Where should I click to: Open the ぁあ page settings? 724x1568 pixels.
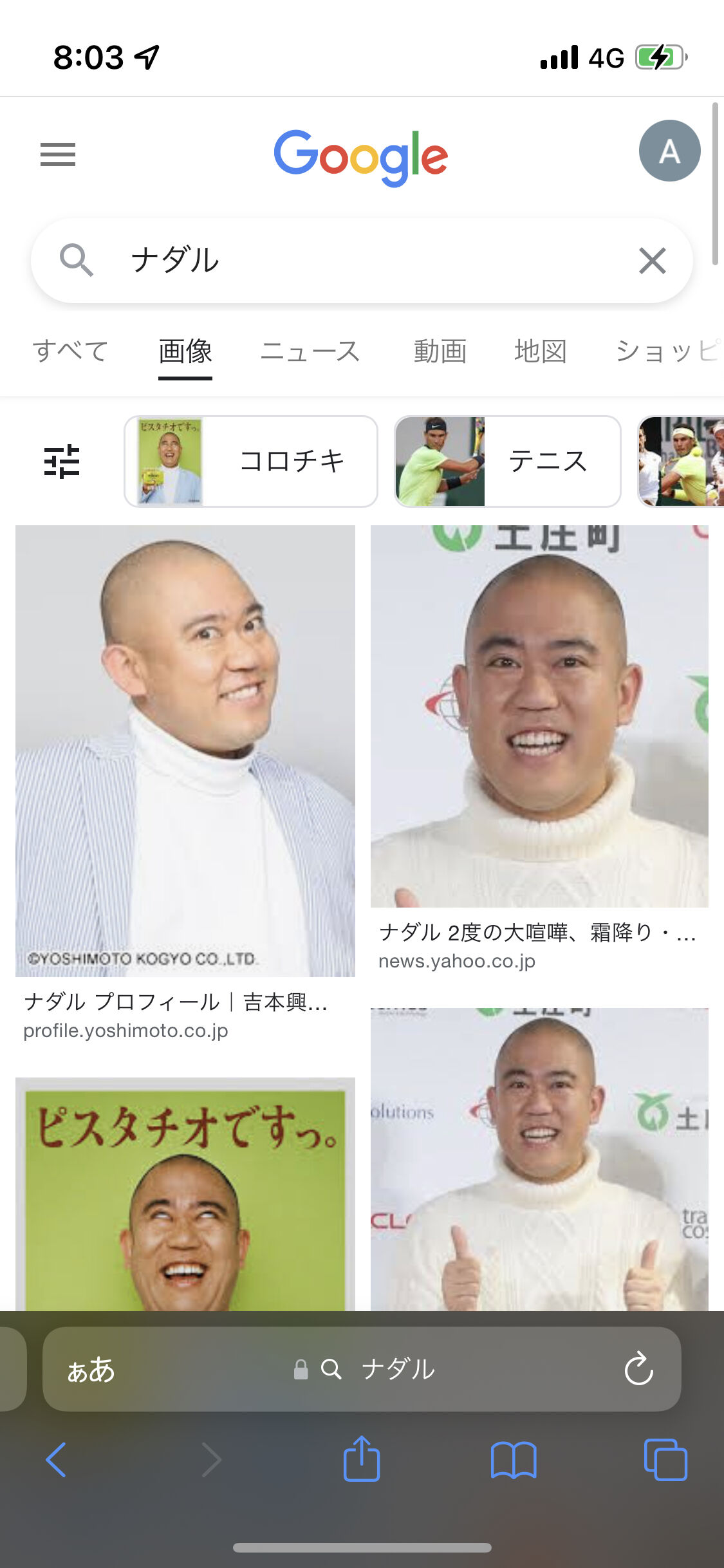click(91, 1369)
